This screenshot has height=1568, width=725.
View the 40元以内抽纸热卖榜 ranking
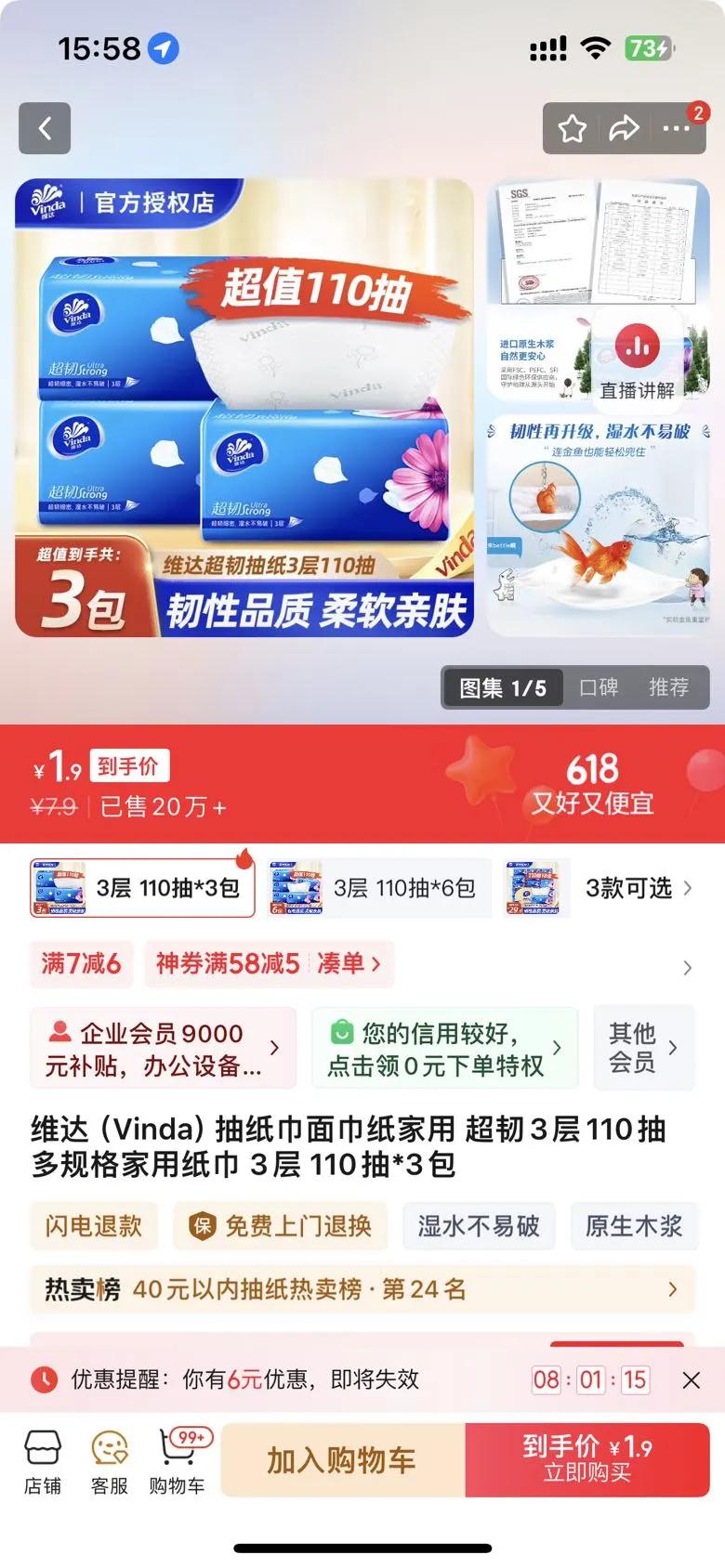click(x=362, y=1289)
